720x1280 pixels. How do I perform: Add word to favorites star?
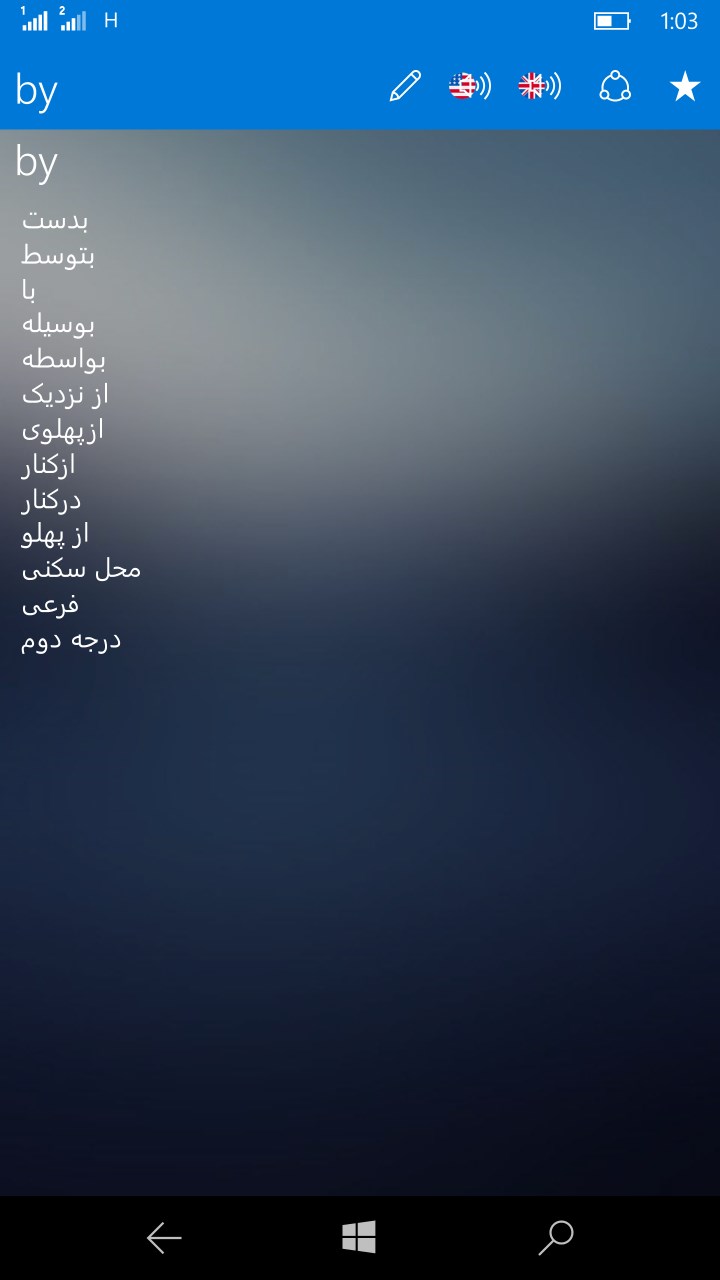(x=685, y=87)
